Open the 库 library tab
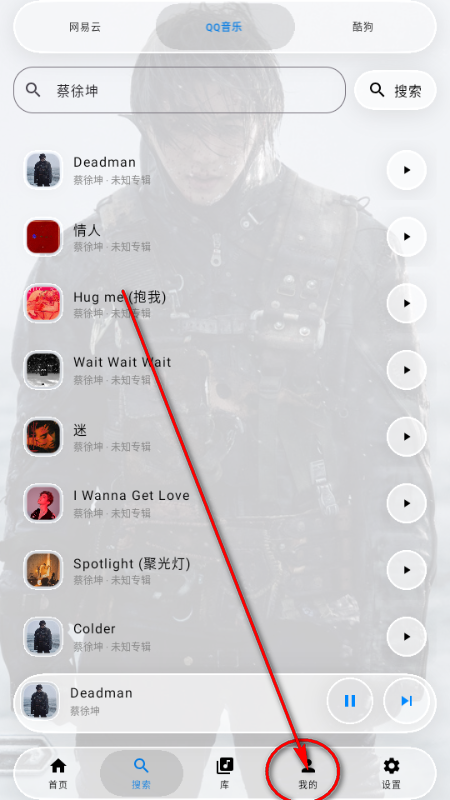The image size is (450, 800). pyautogui.click(x=224, y=773)
